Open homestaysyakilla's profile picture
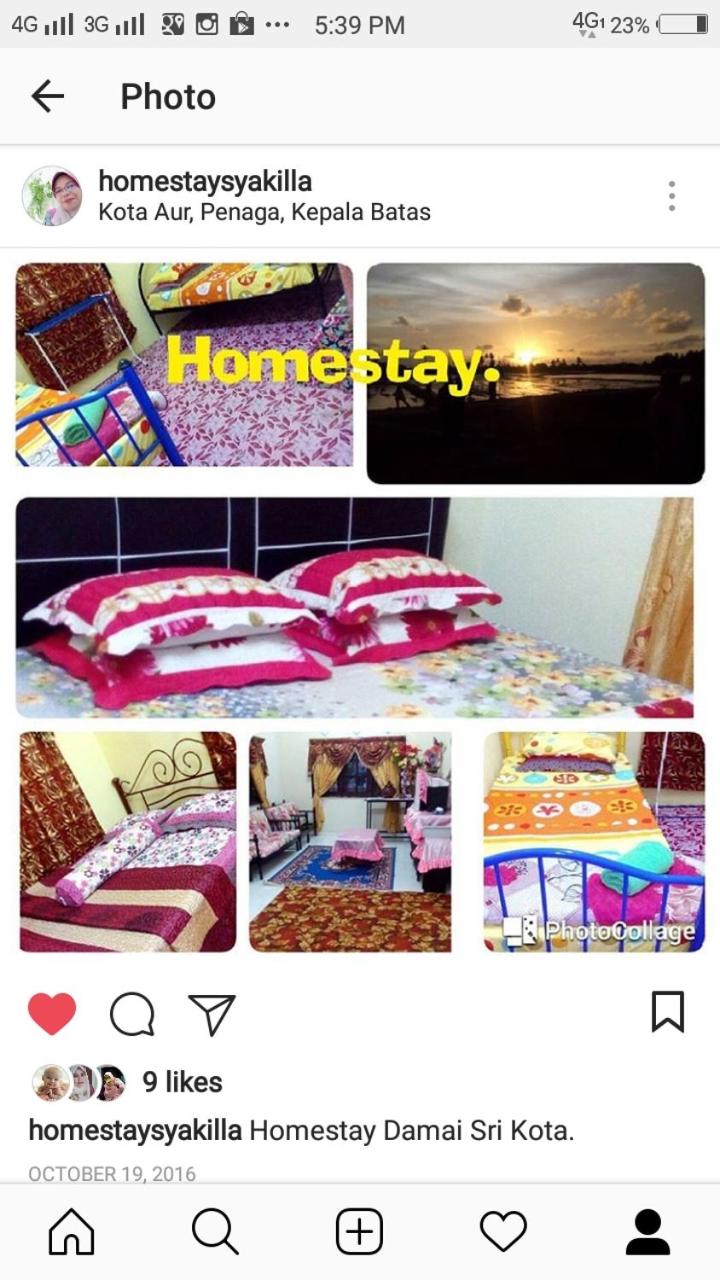Screen dimensions: 720x1280 point(52,196)
